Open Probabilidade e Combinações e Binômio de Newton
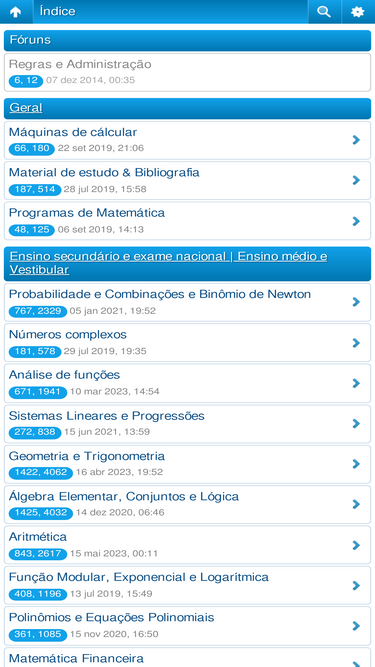Viewport: 375px width, 667px height. point(188,302)
